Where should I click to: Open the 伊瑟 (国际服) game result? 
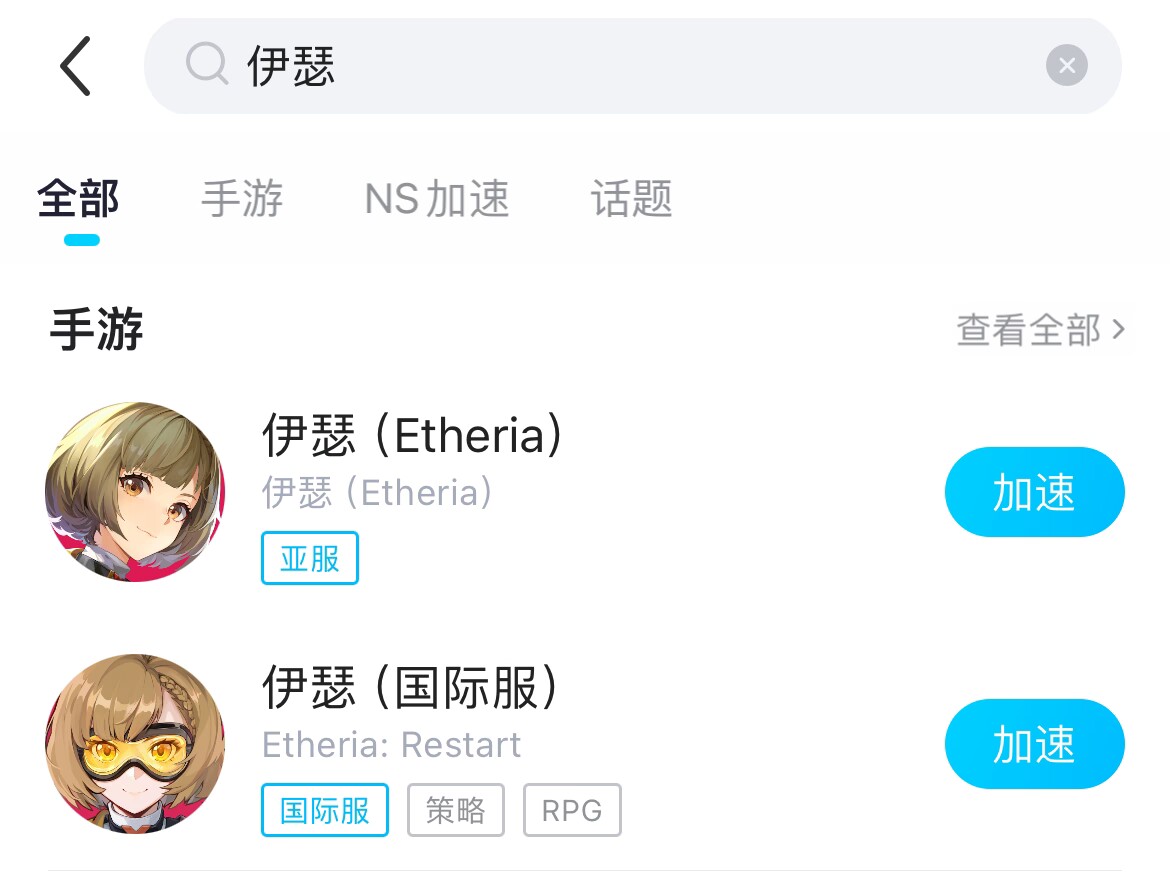[410, 689]
